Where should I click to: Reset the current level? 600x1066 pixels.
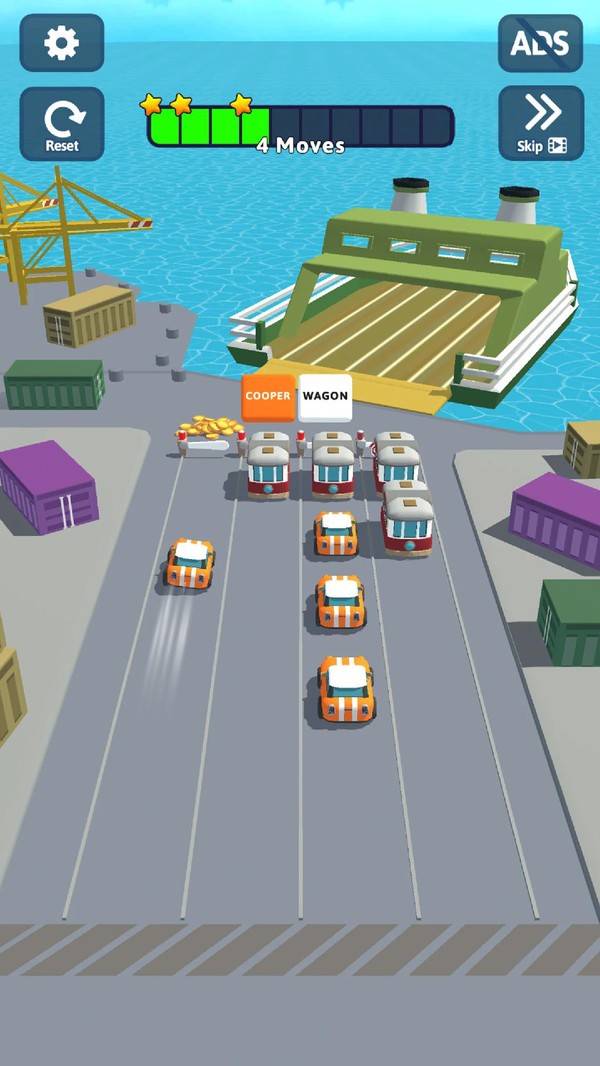62,124
